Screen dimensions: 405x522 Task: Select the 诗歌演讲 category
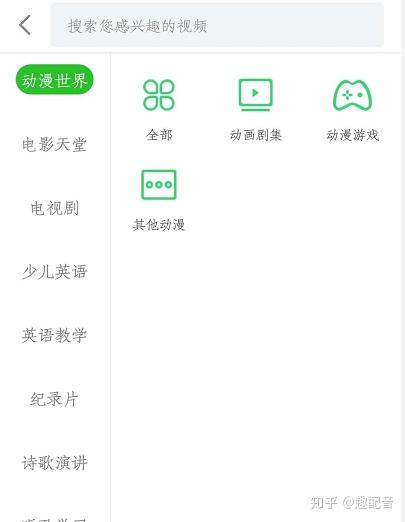point(54,462)
